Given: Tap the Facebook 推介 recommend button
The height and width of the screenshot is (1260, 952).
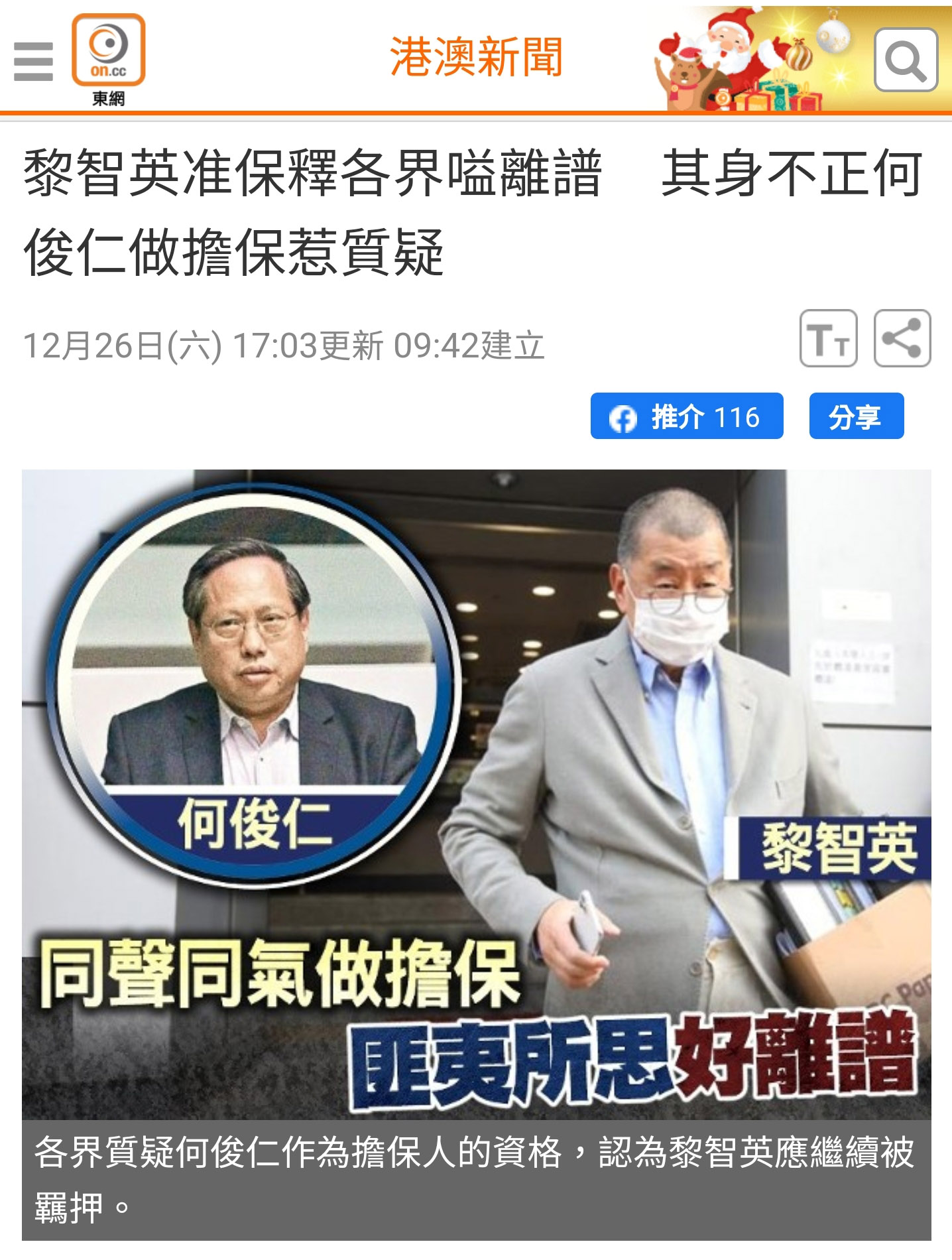Looking at the screenshot, I should point(686,416).
